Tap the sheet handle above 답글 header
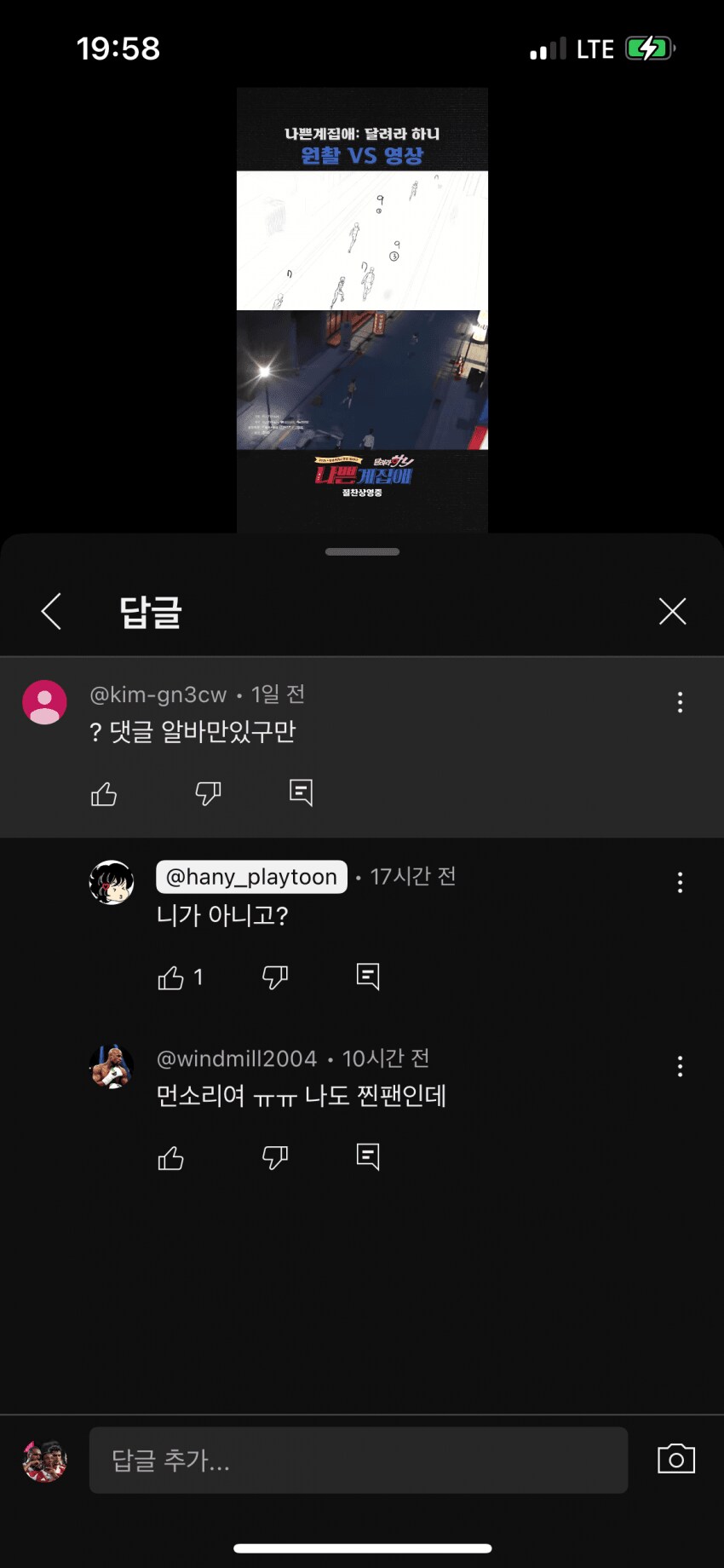Viewport: 724px width, 1568px height. [362, 552]
